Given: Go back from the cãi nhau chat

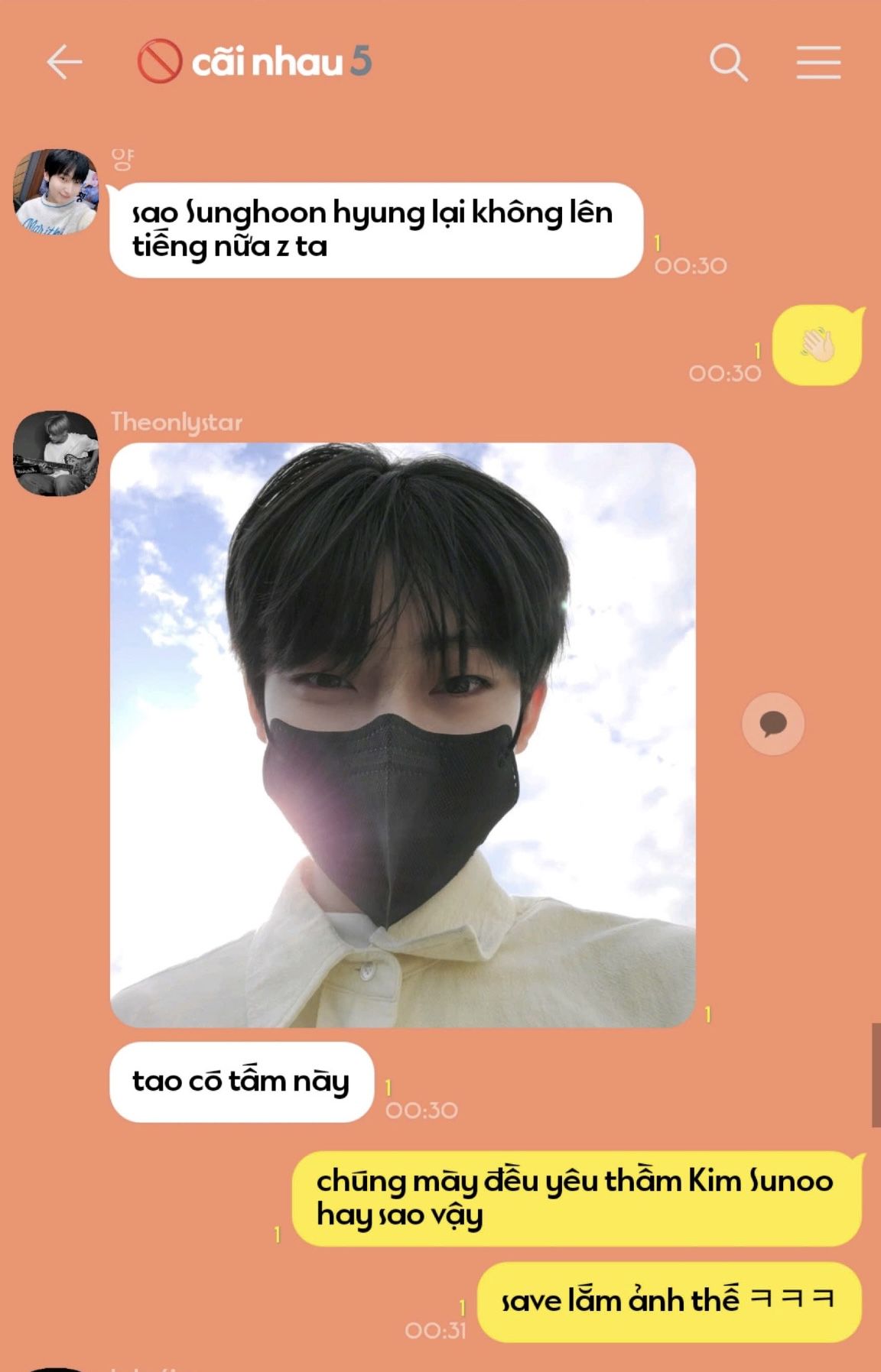Looking at the screenshot, I should (64, 62).
